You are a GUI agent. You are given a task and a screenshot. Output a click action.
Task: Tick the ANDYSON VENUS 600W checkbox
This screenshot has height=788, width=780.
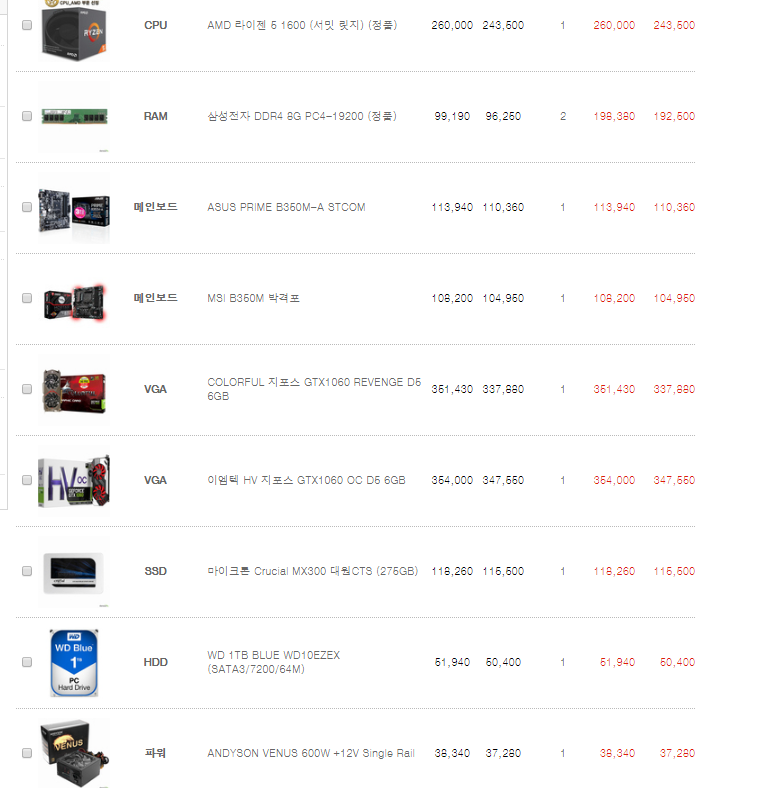(27, 753)
